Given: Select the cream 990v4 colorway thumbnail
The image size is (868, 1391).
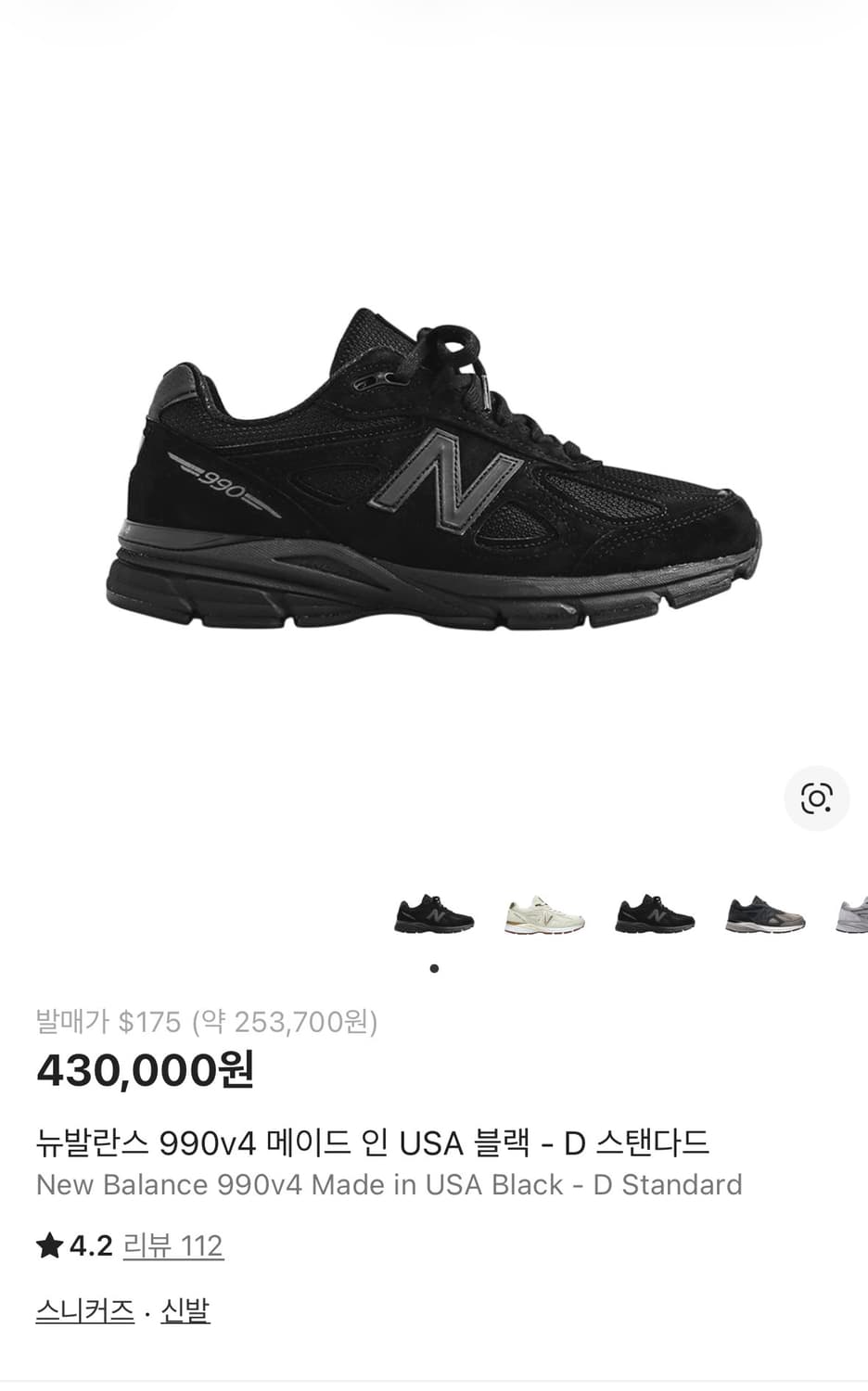Looking at the screenshot, I should coord(542,911).
